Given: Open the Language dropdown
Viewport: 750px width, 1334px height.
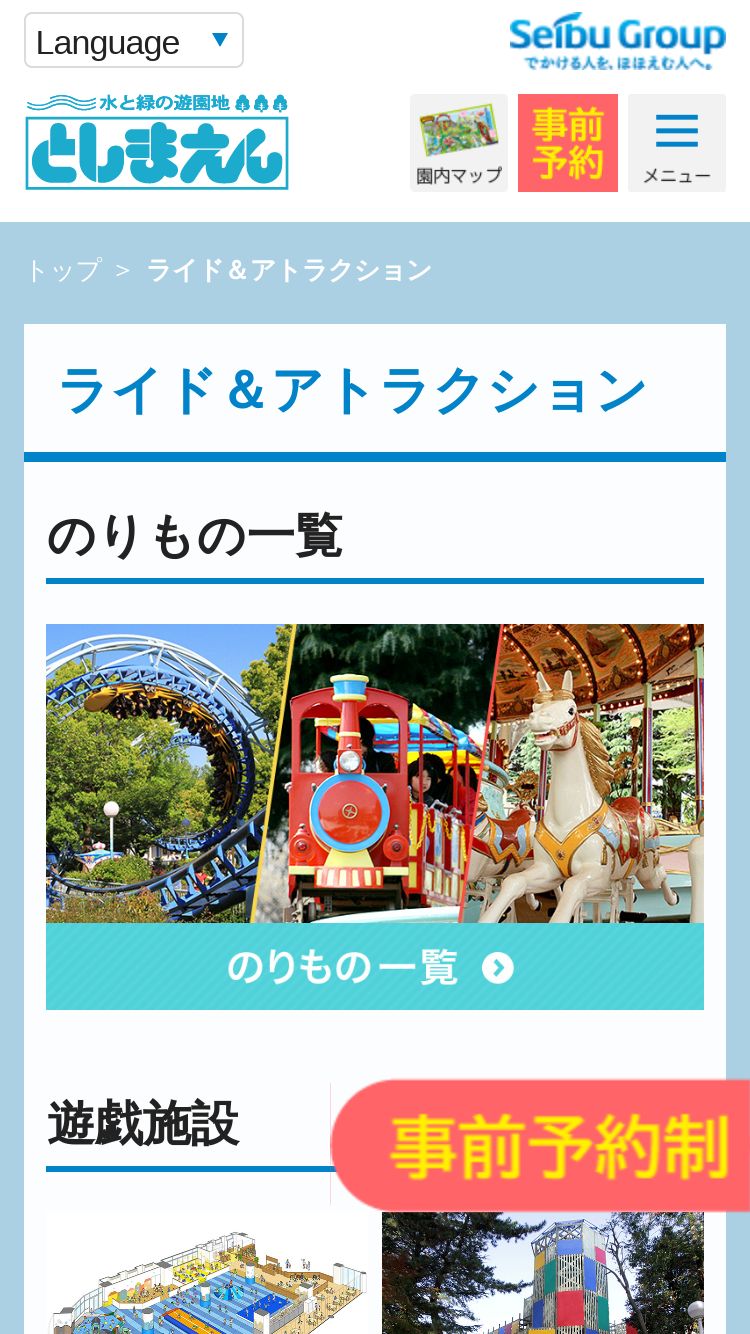Looking at the screenshot, I should tap(134, 41).
